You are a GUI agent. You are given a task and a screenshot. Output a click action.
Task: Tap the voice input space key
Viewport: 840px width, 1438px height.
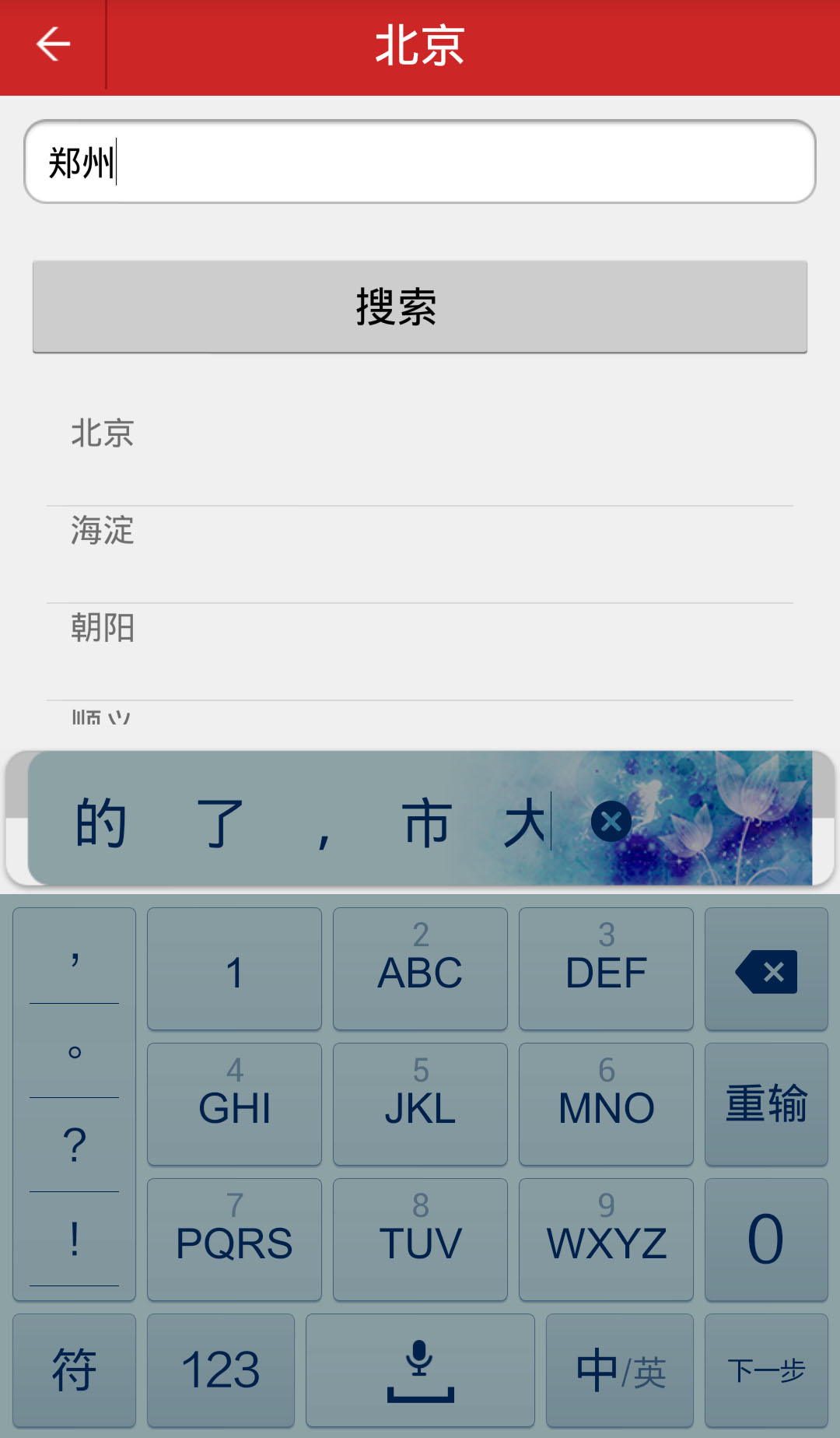[420, 1370]
